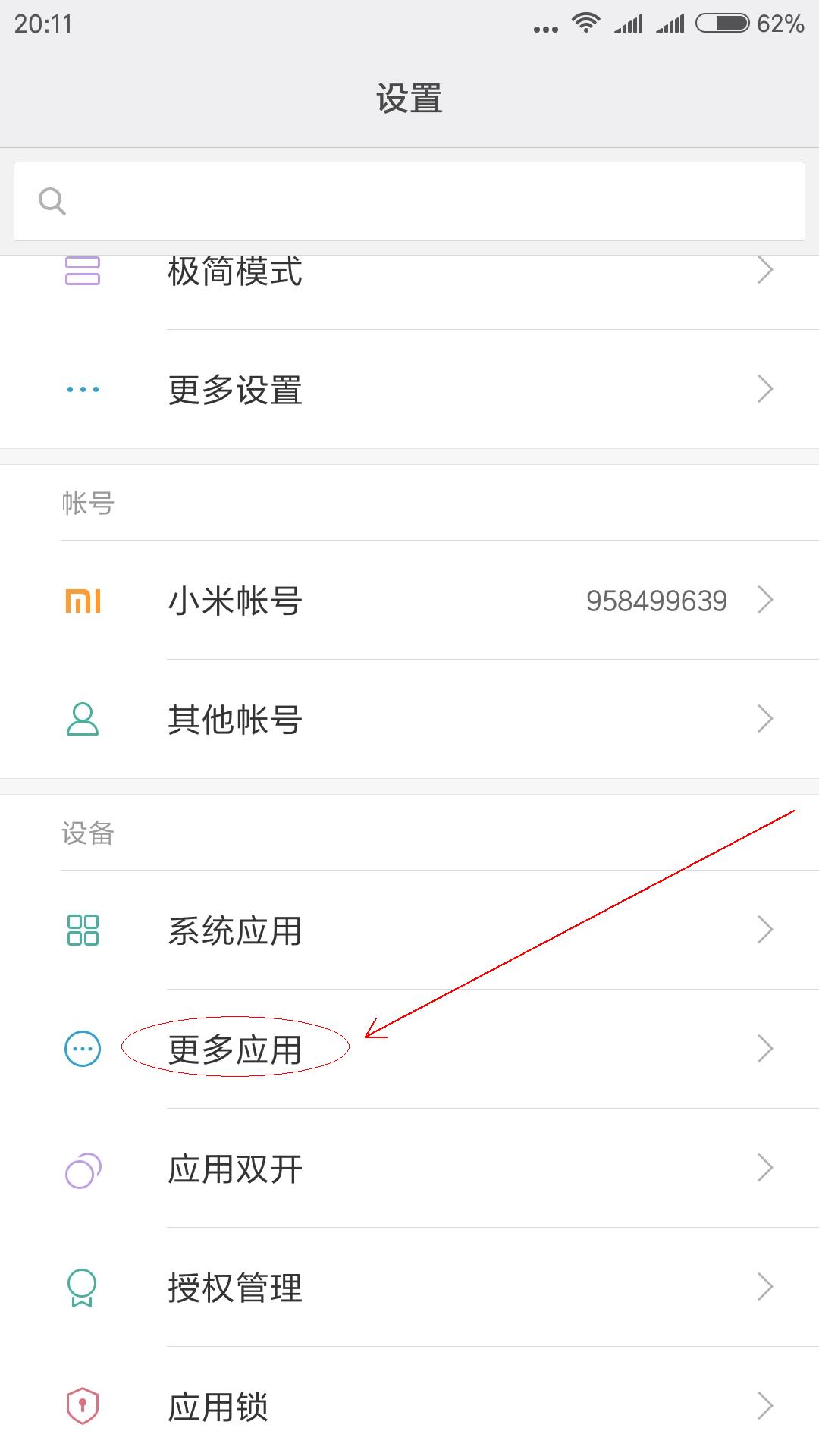
Task: Expand 应用双开 with its chevron
Action: pos(766,1168)
